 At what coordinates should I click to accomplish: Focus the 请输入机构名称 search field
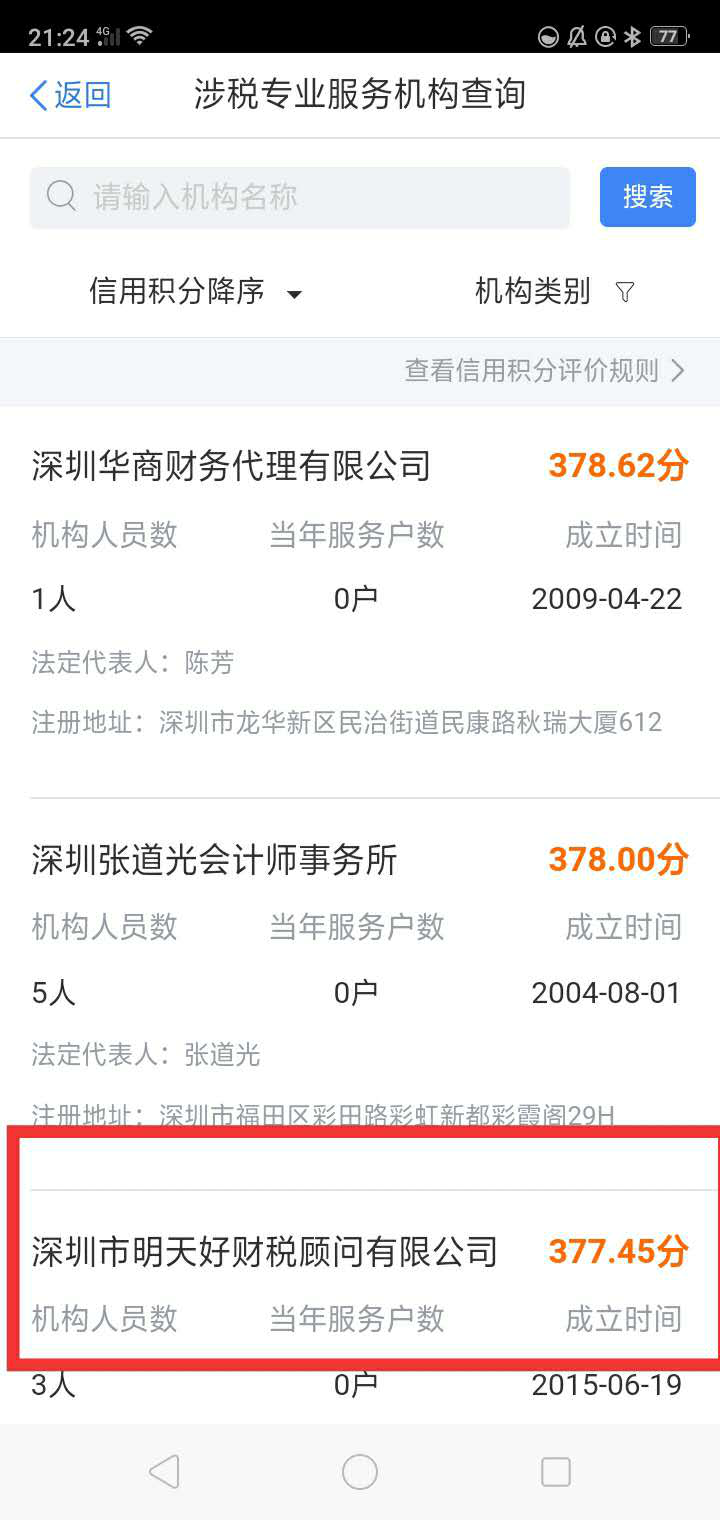tap(300, 197)
